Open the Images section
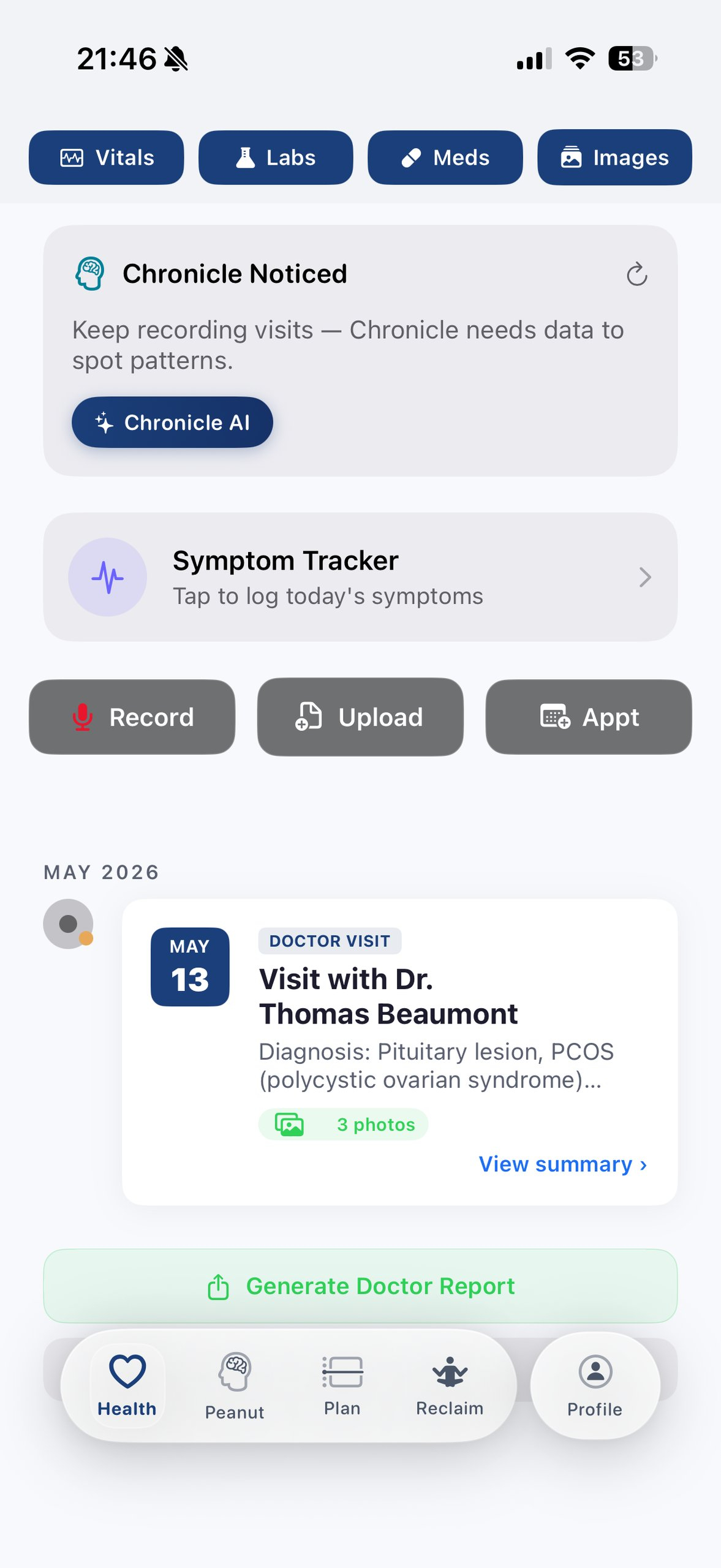Screen dimensions: 721x1568 click(x=614, y=157)
